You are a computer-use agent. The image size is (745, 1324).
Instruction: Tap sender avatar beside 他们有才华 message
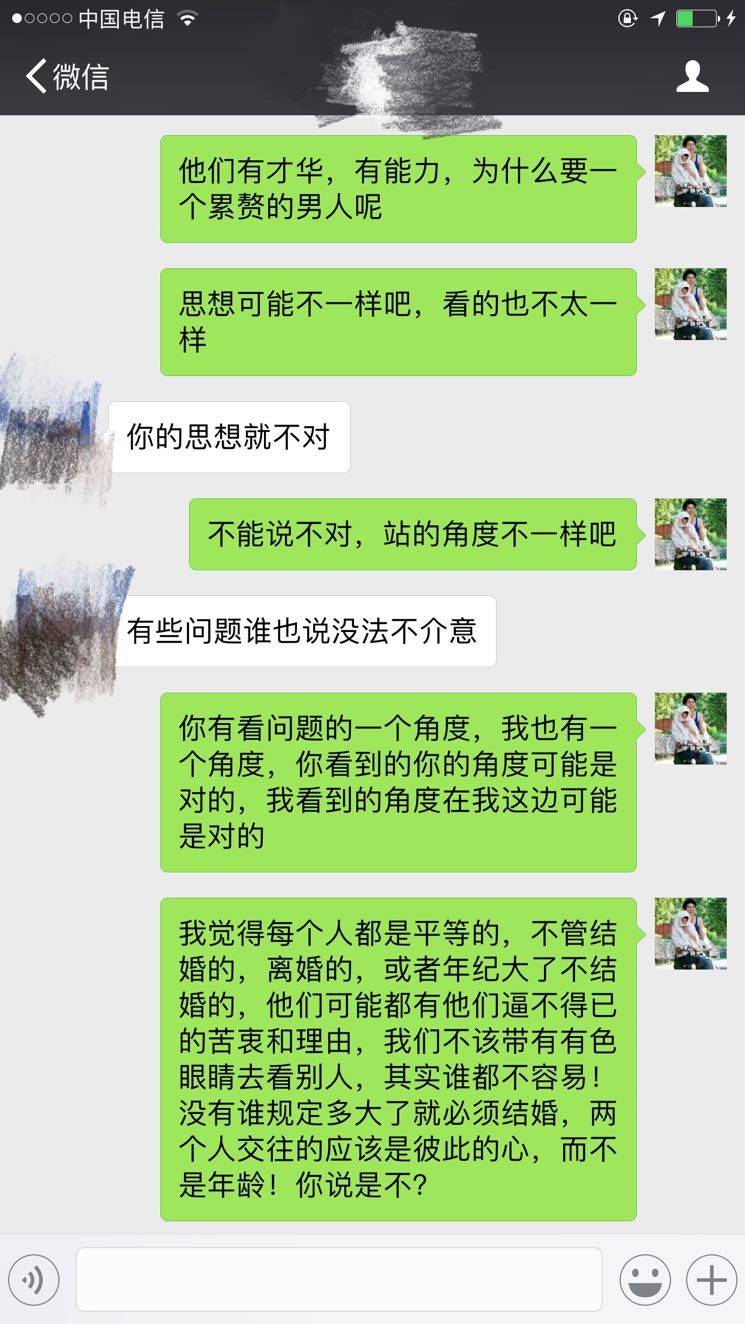(690, 171)
